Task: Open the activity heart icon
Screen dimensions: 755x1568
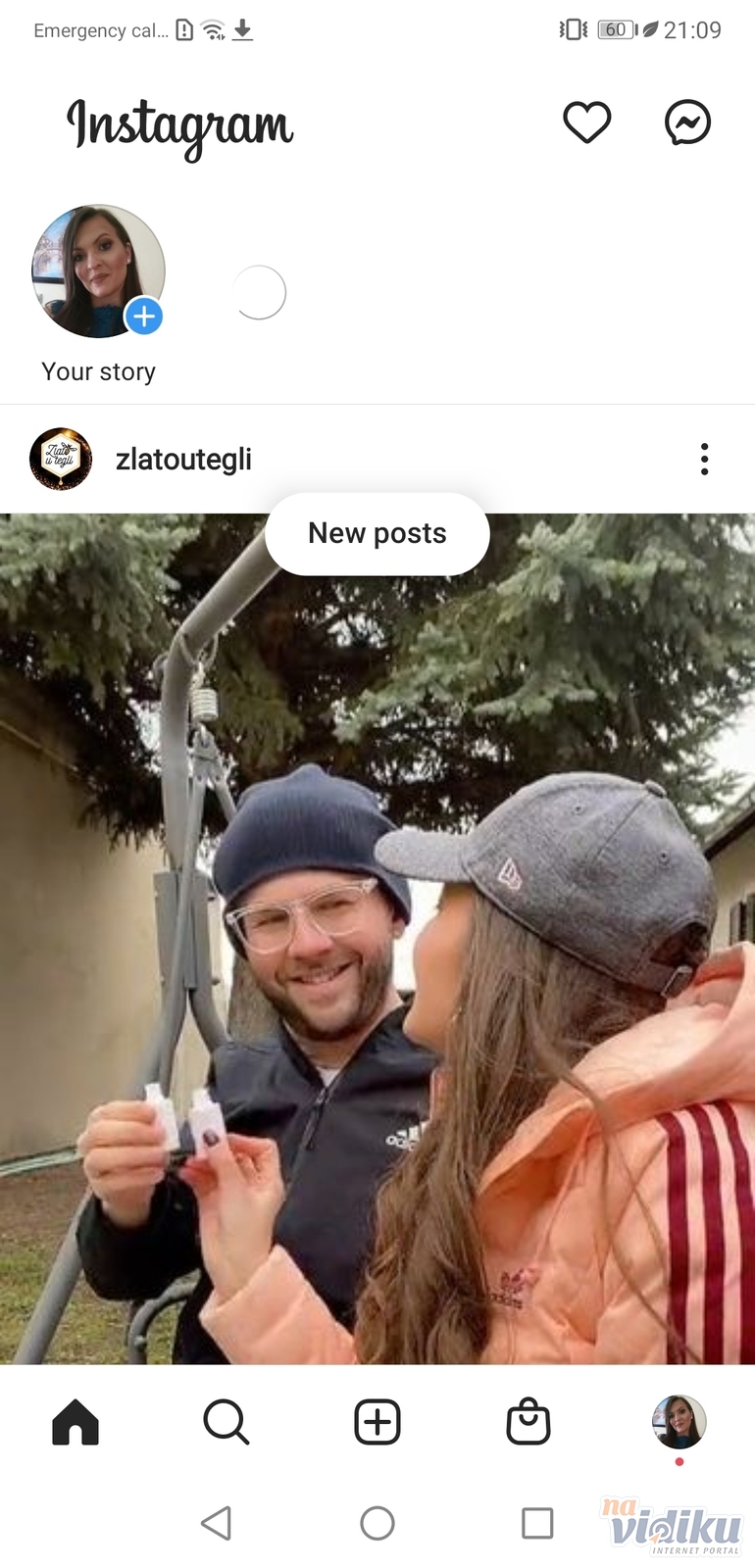Action: coord(586,122)
